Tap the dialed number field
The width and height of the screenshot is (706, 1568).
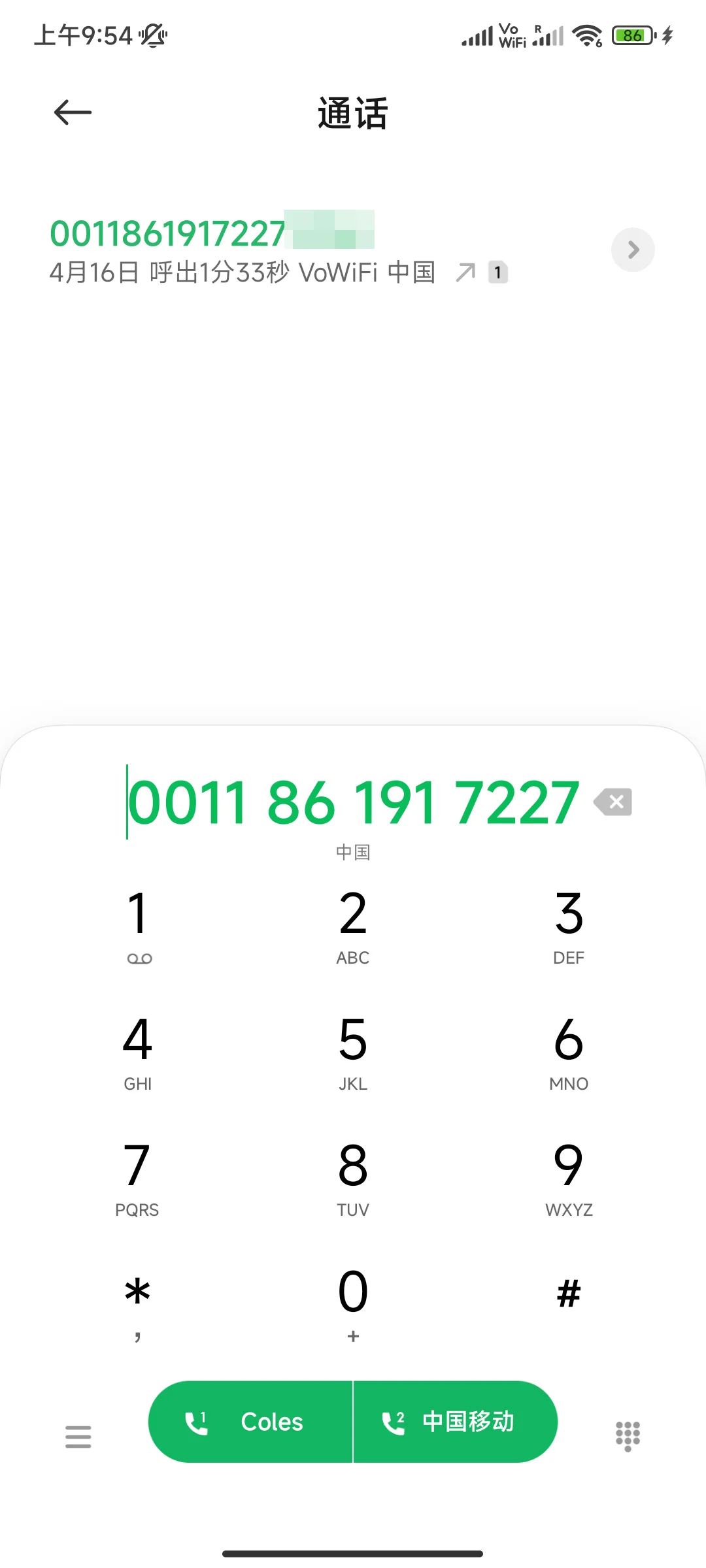[353, 802]
